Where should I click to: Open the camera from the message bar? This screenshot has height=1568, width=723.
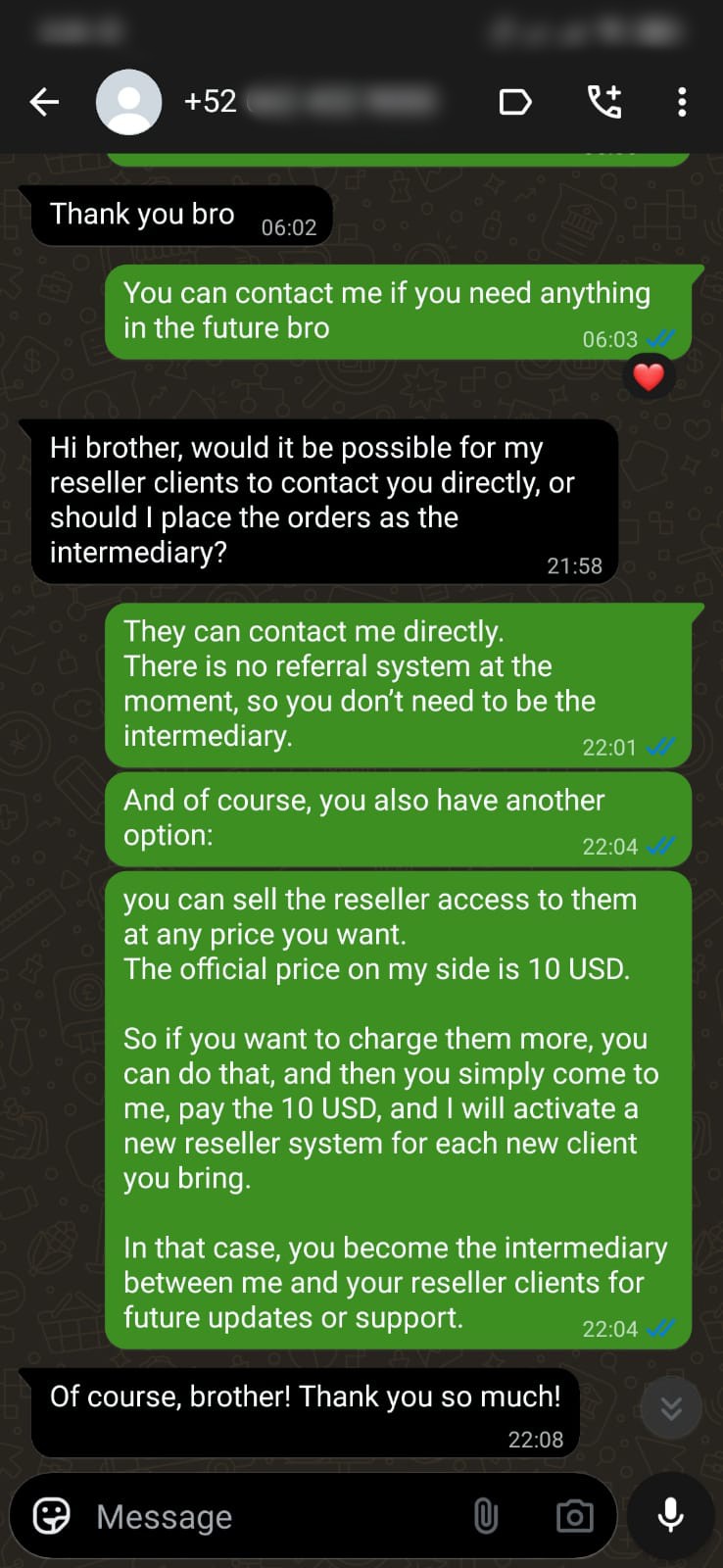tap(574, 1516)
